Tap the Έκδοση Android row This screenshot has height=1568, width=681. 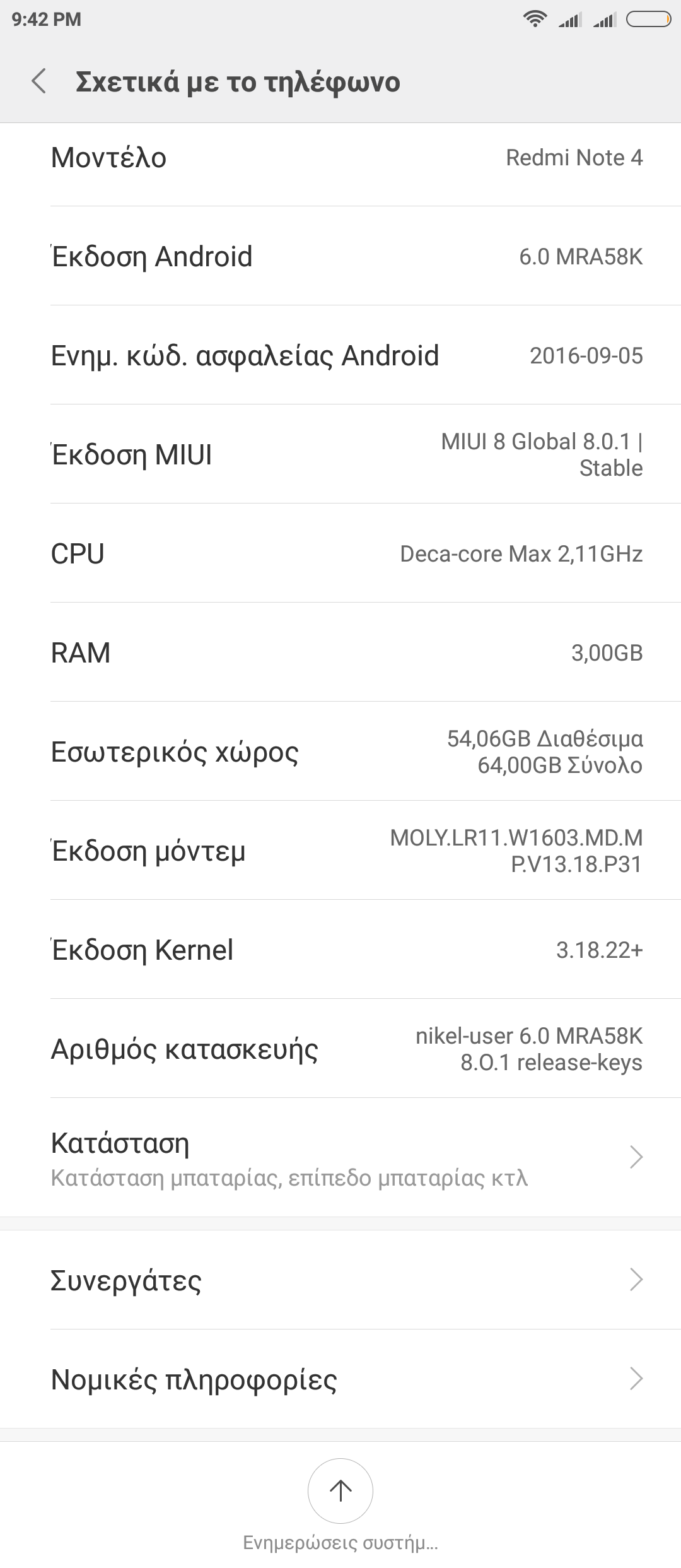tap(340, 256)
